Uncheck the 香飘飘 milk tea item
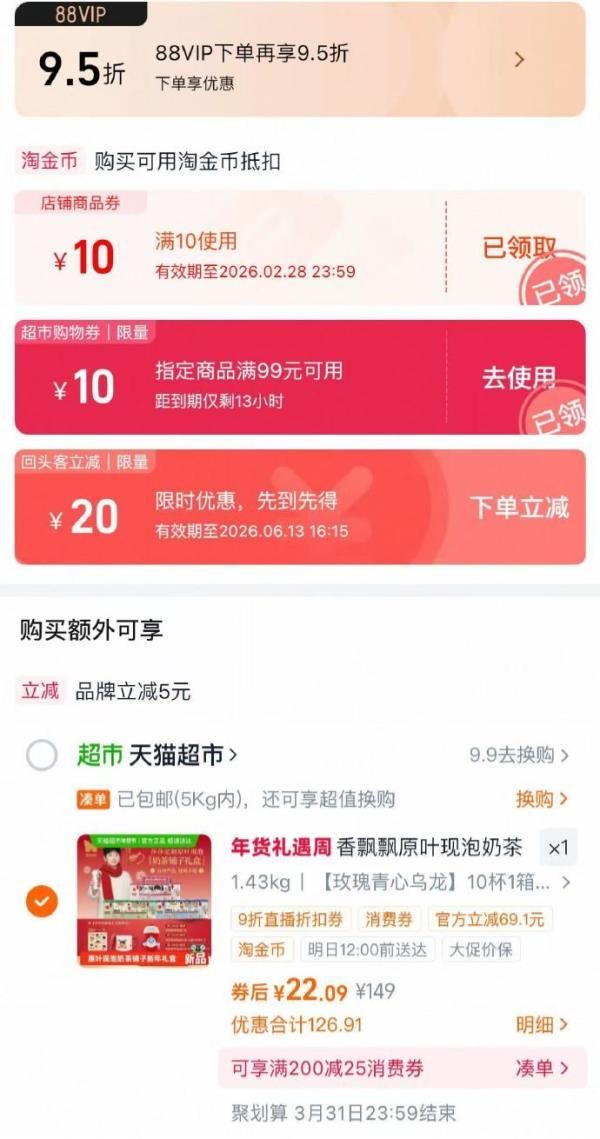 pyautogui.click(x=41, y=902)
